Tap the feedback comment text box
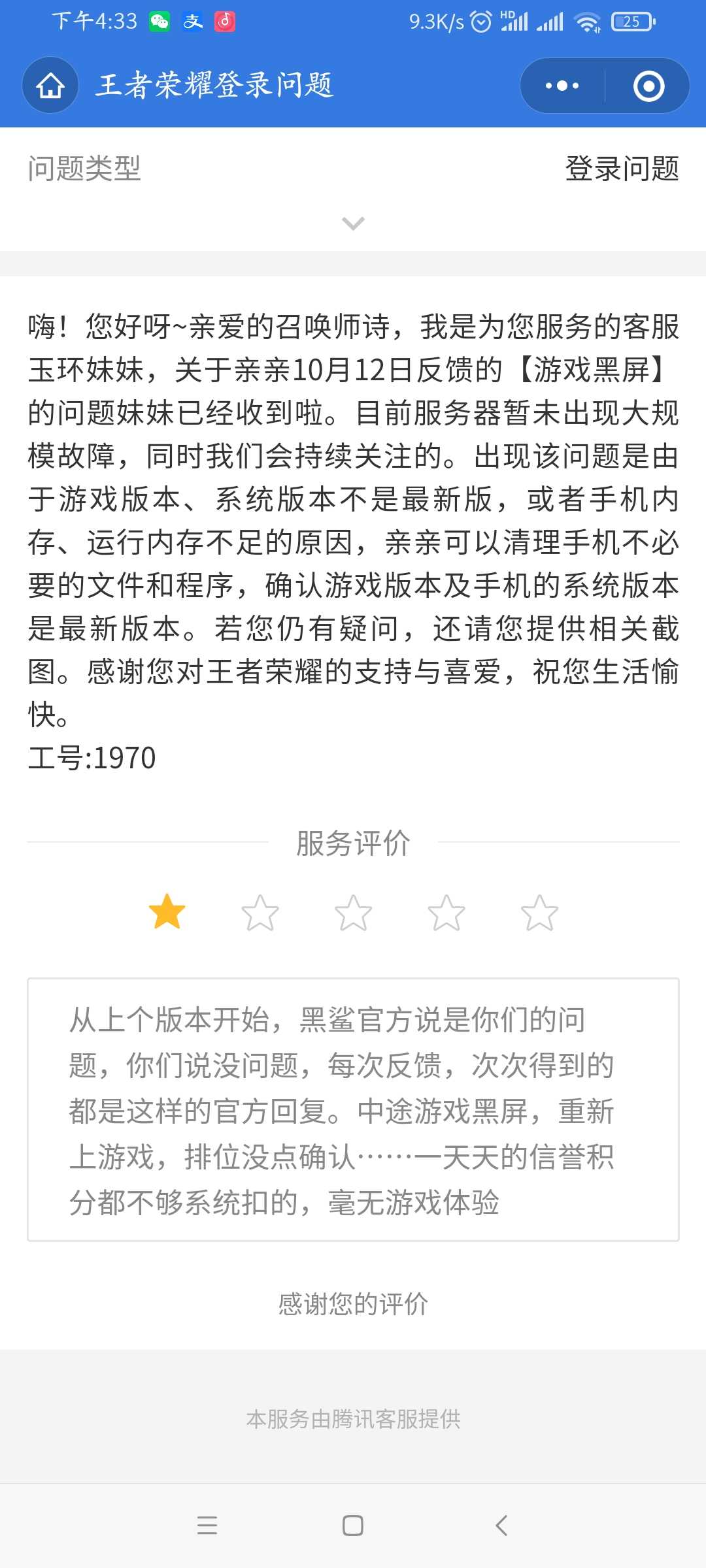 (x=353, y=1109)
